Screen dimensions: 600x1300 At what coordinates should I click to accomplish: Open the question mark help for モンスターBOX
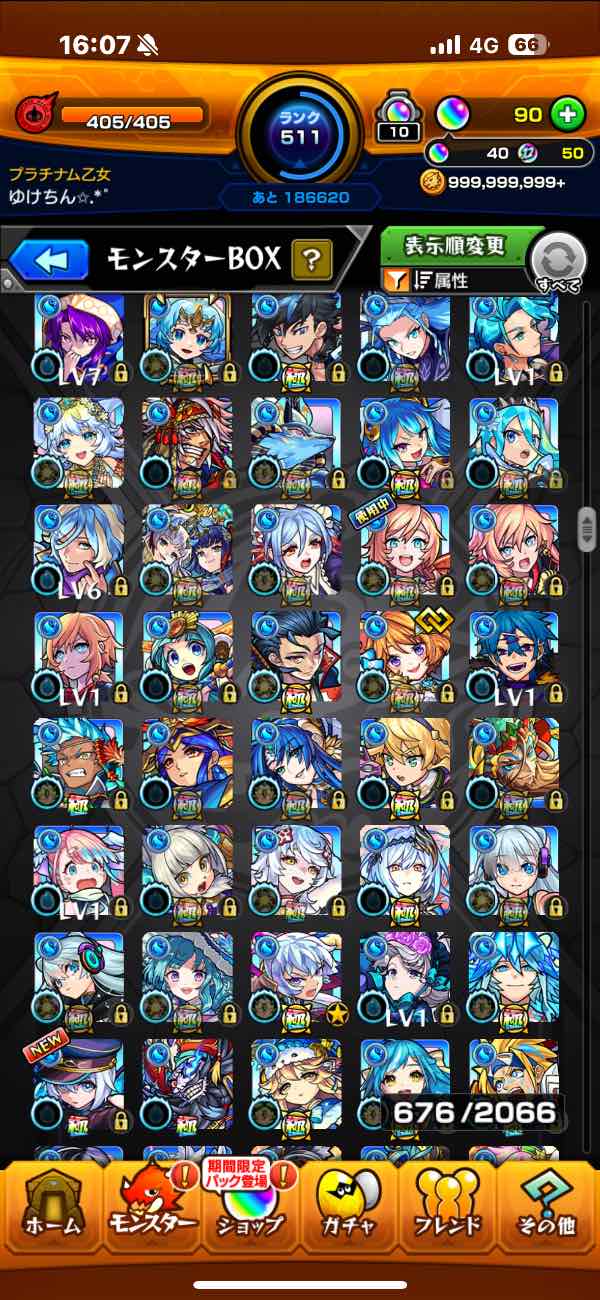pyautogui.click(x=312, y=261)
